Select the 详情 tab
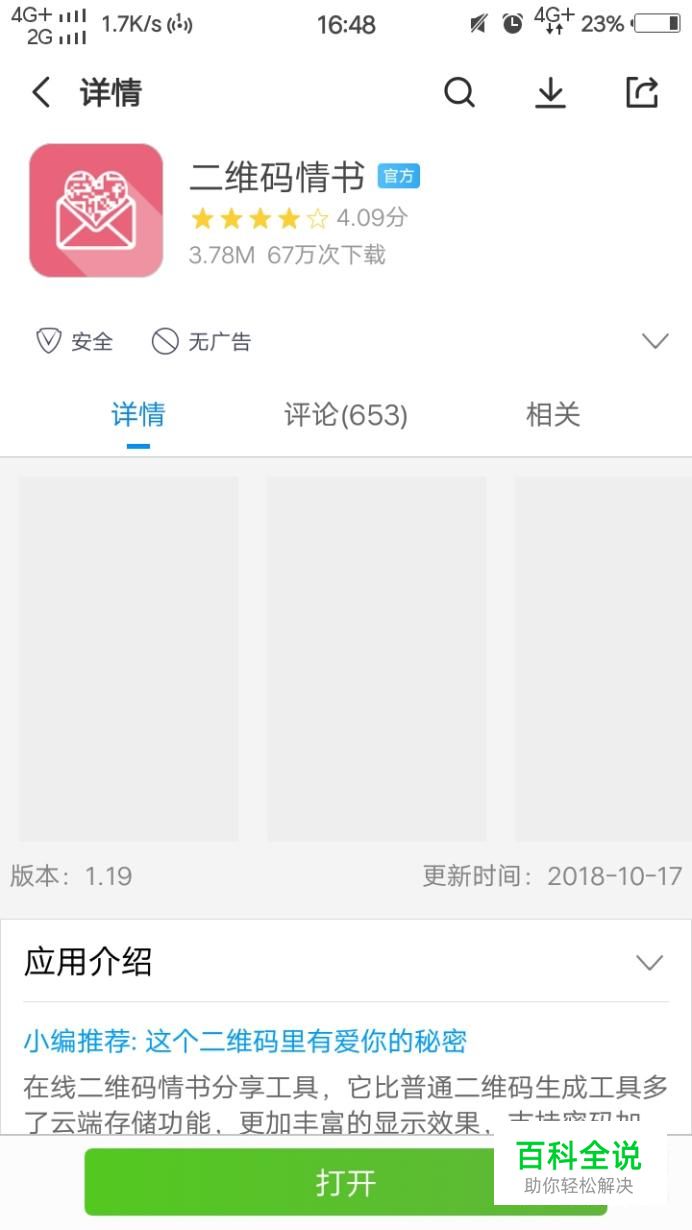Viewport: 692px width, 1230px height. 138,415
